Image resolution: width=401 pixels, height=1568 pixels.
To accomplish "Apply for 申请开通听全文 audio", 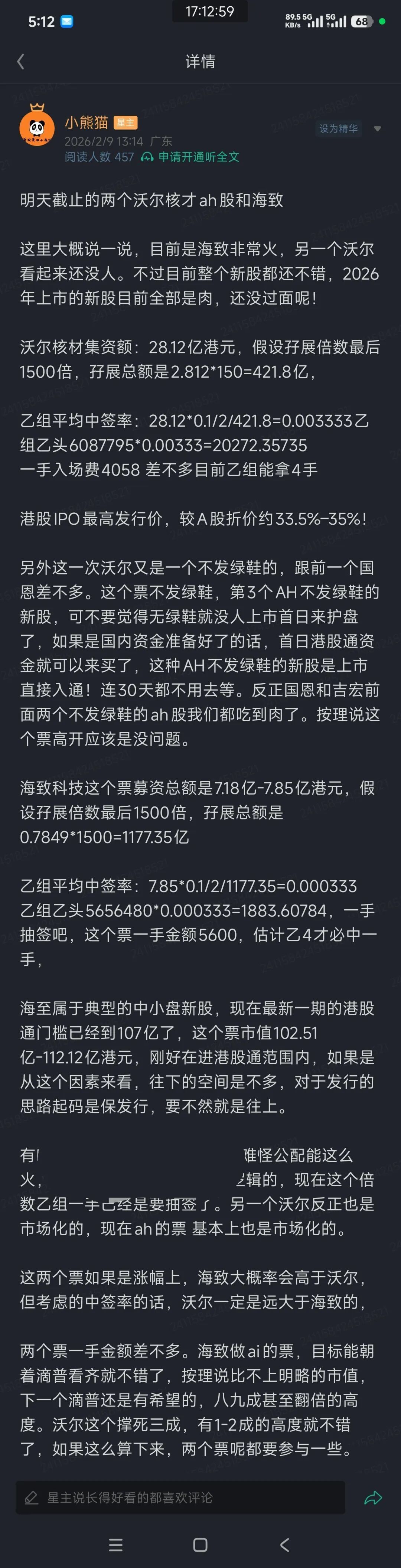I will click(x=190, y=157).
